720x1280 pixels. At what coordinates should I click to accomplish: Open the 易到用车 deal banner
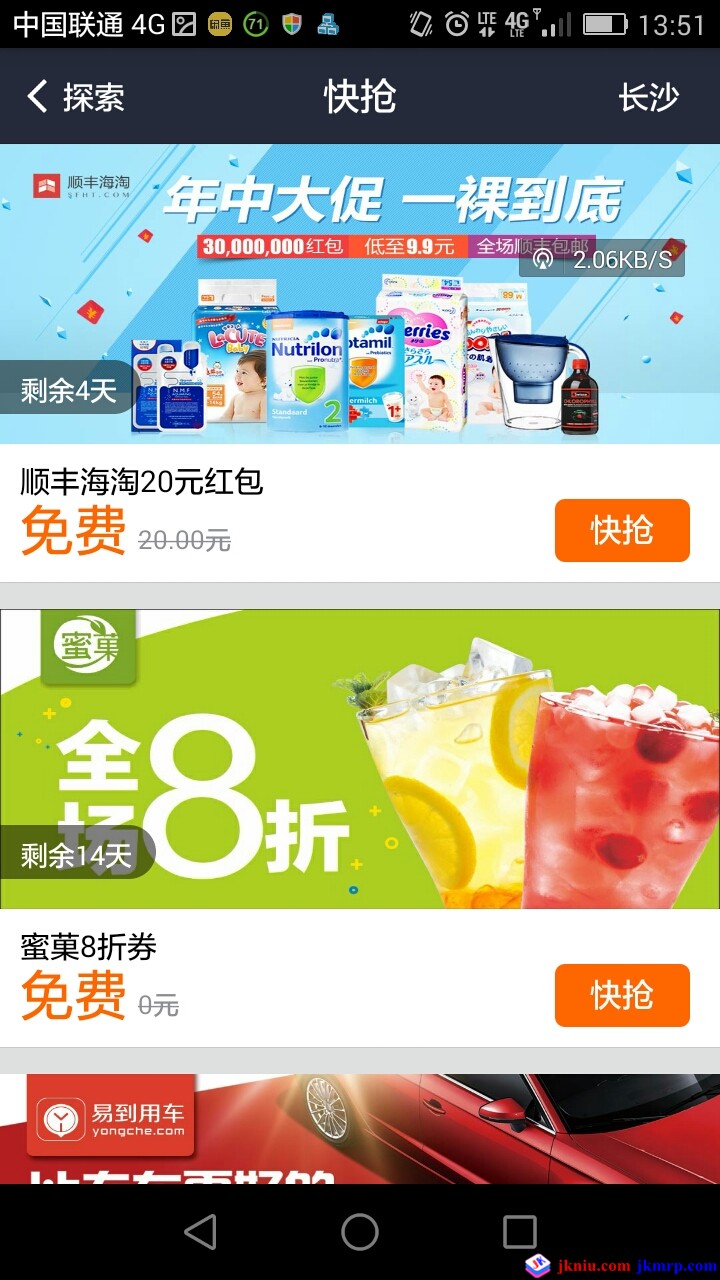[x=360, y=1128]
